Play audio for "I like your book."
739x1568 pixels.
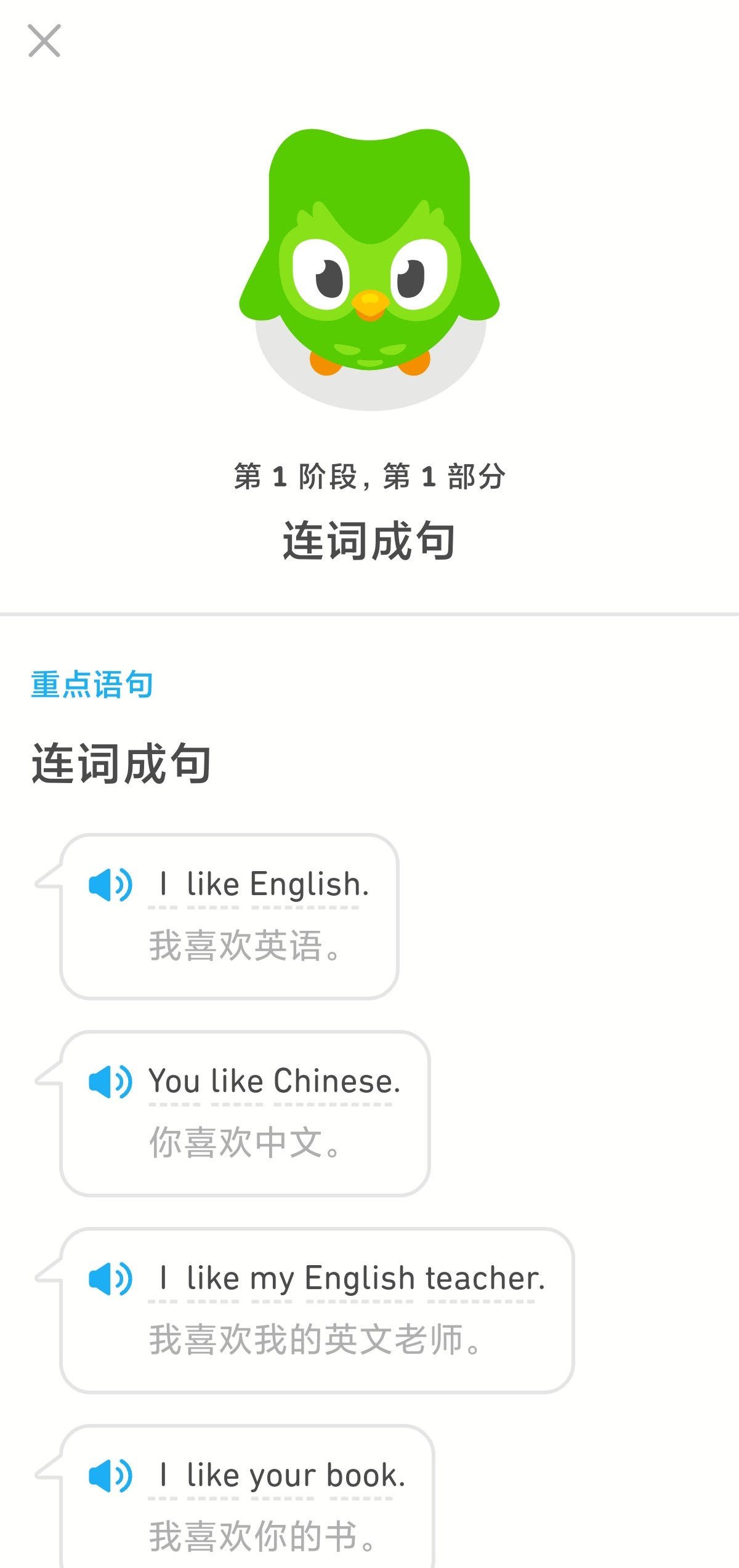(110, 1476)
